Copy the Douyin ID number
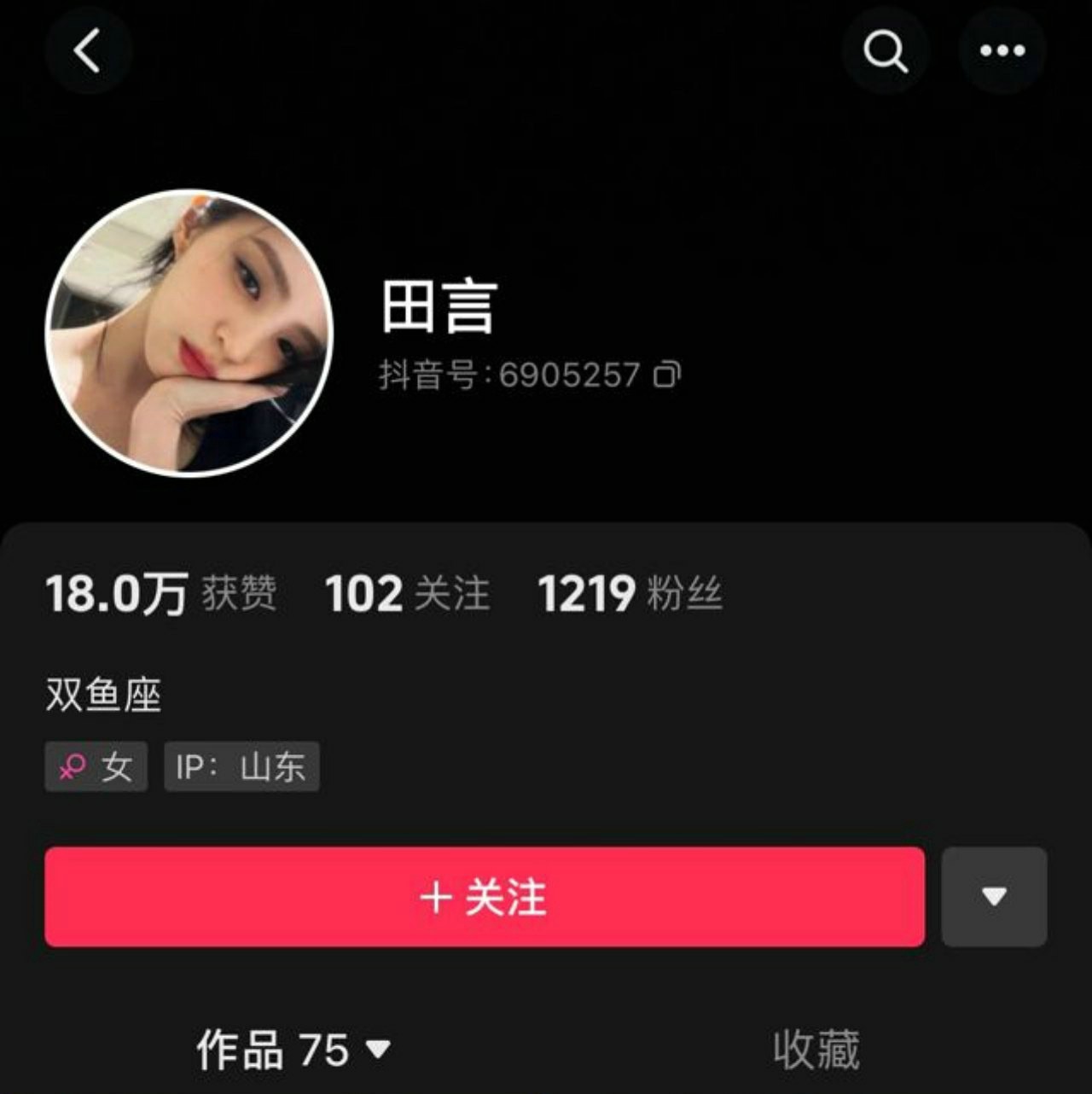Image resolution: width=1092 pixels, height=1094 pixels. point(666,374)
